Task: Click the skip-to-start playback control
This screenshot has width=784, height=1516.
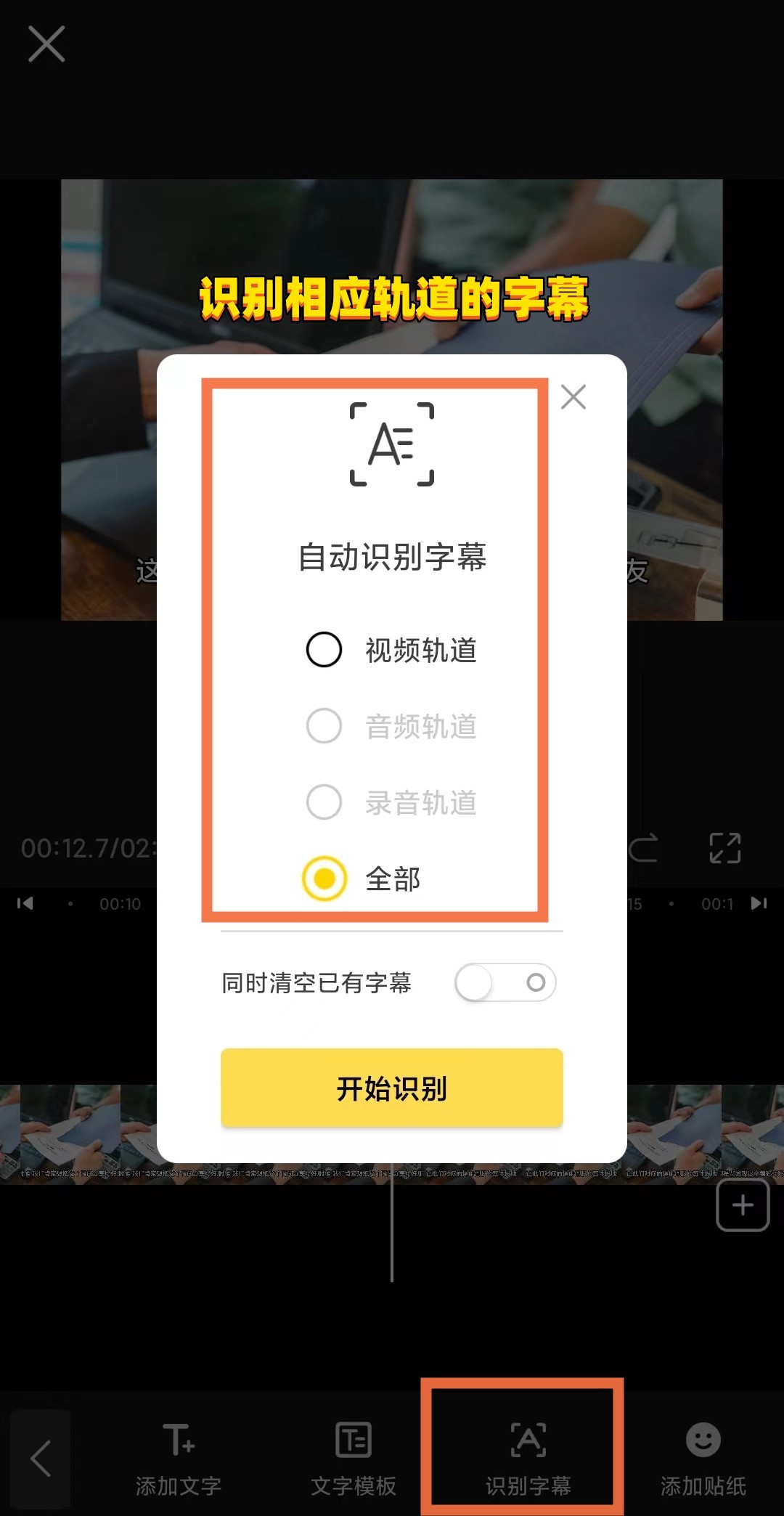Action: point(25,903)
